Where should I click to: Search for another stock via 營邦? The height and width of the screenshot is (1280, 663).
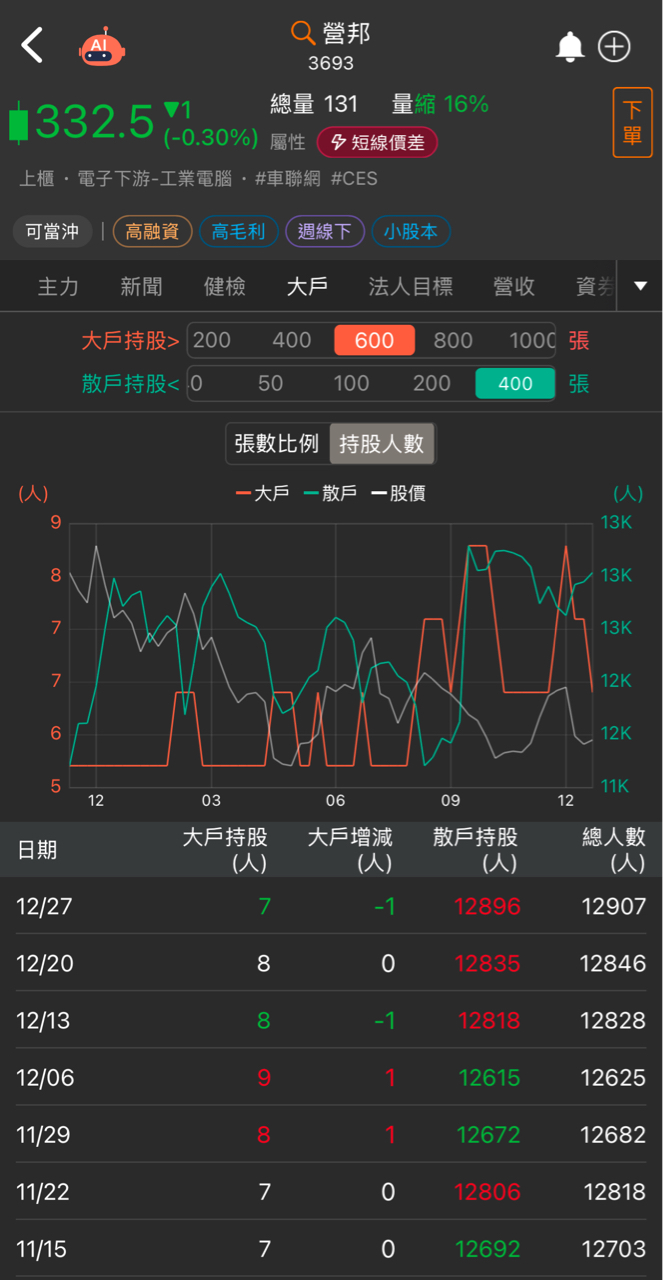point(331,33)
